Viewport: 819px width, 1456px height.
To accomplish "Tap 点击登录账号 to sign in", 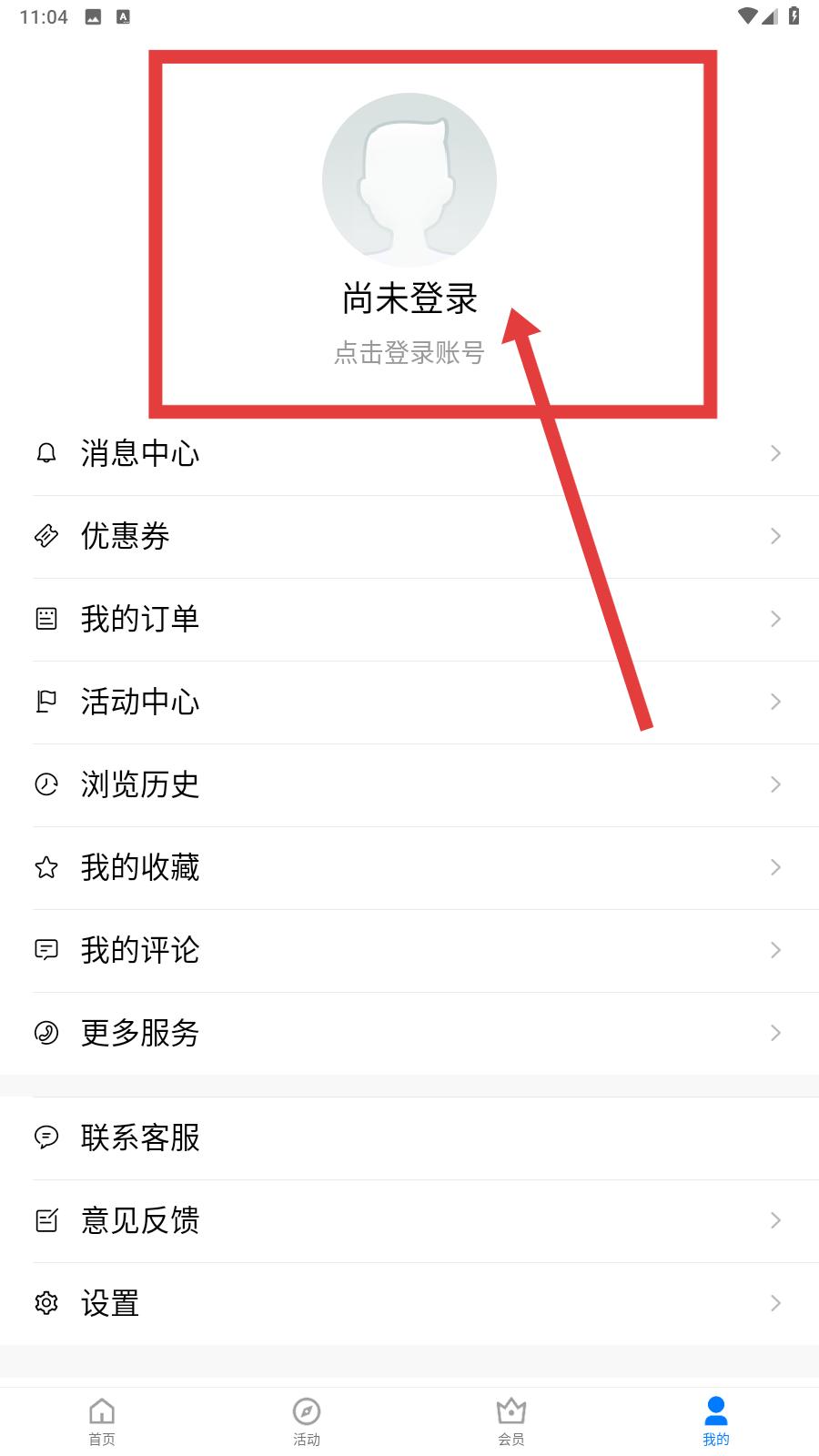I will 409,353.
